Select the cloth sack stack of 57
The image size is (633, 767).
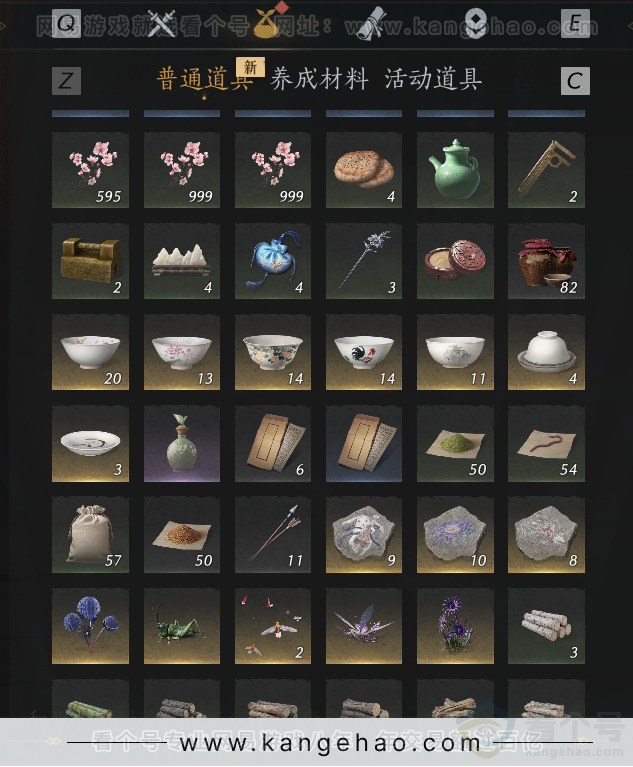(x=90, y=535)
